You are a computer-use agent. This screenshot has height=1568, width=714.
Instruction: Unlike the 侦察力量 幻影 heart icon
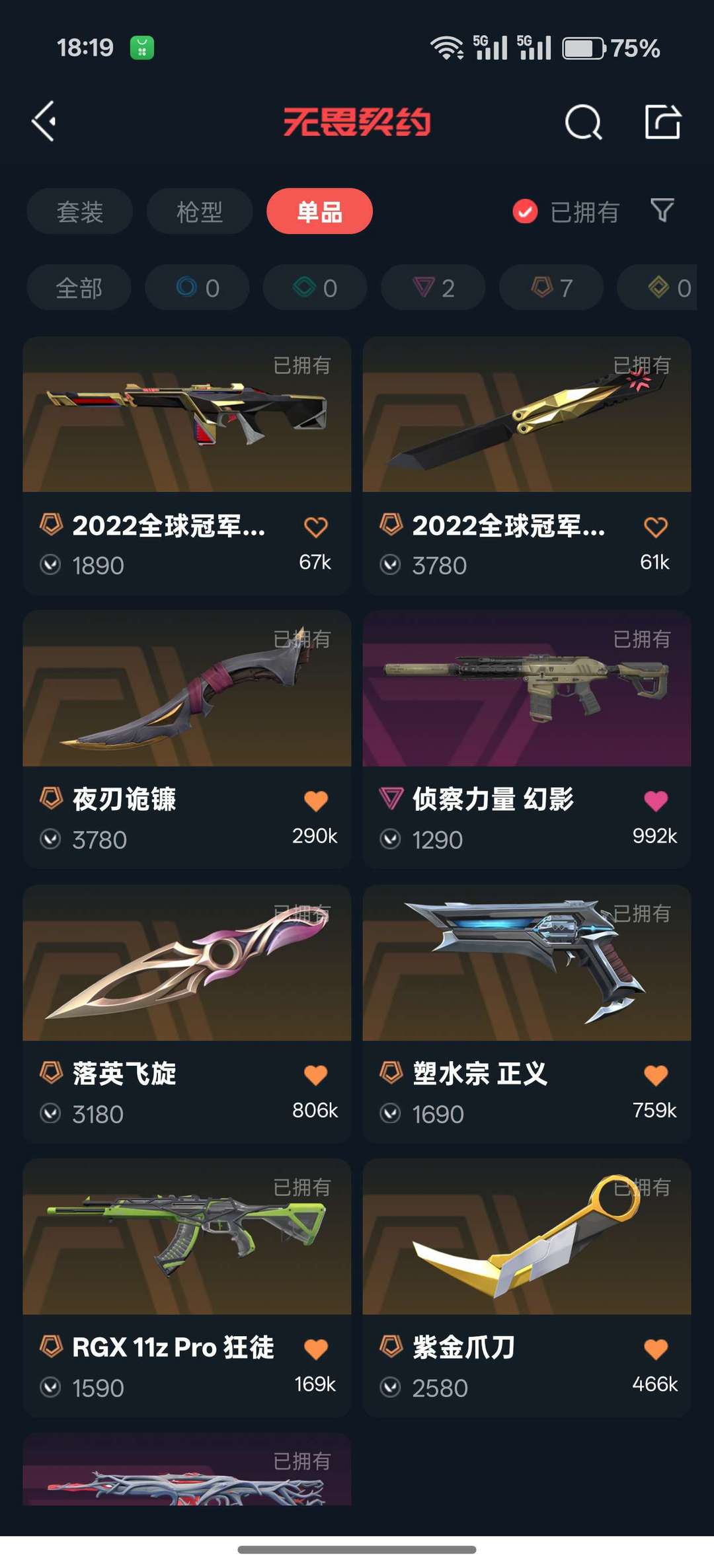point(656,800)
